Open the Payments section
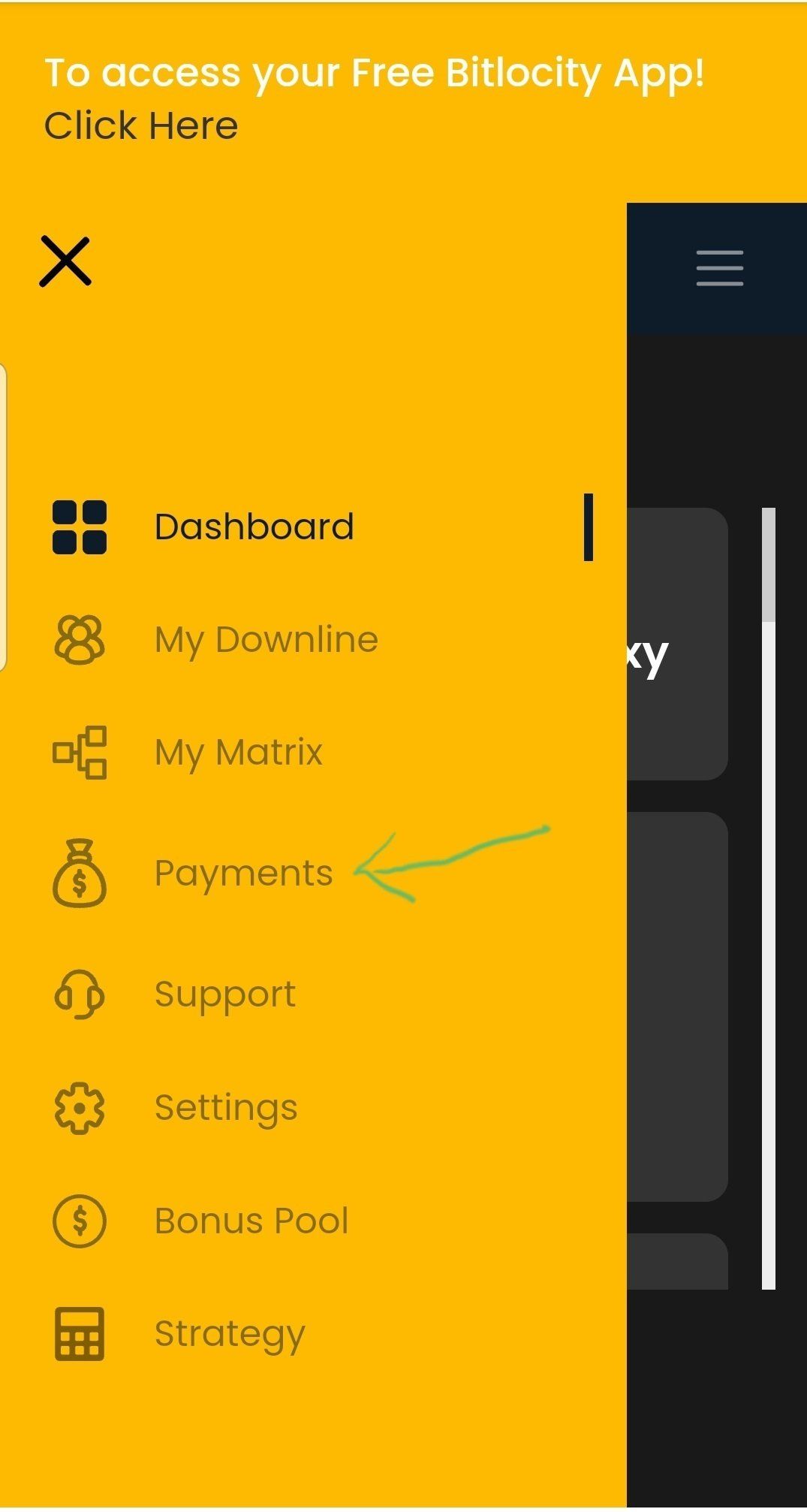This screenshot has width=807, height=1512. pyautogui.click(x=243, y=874)
